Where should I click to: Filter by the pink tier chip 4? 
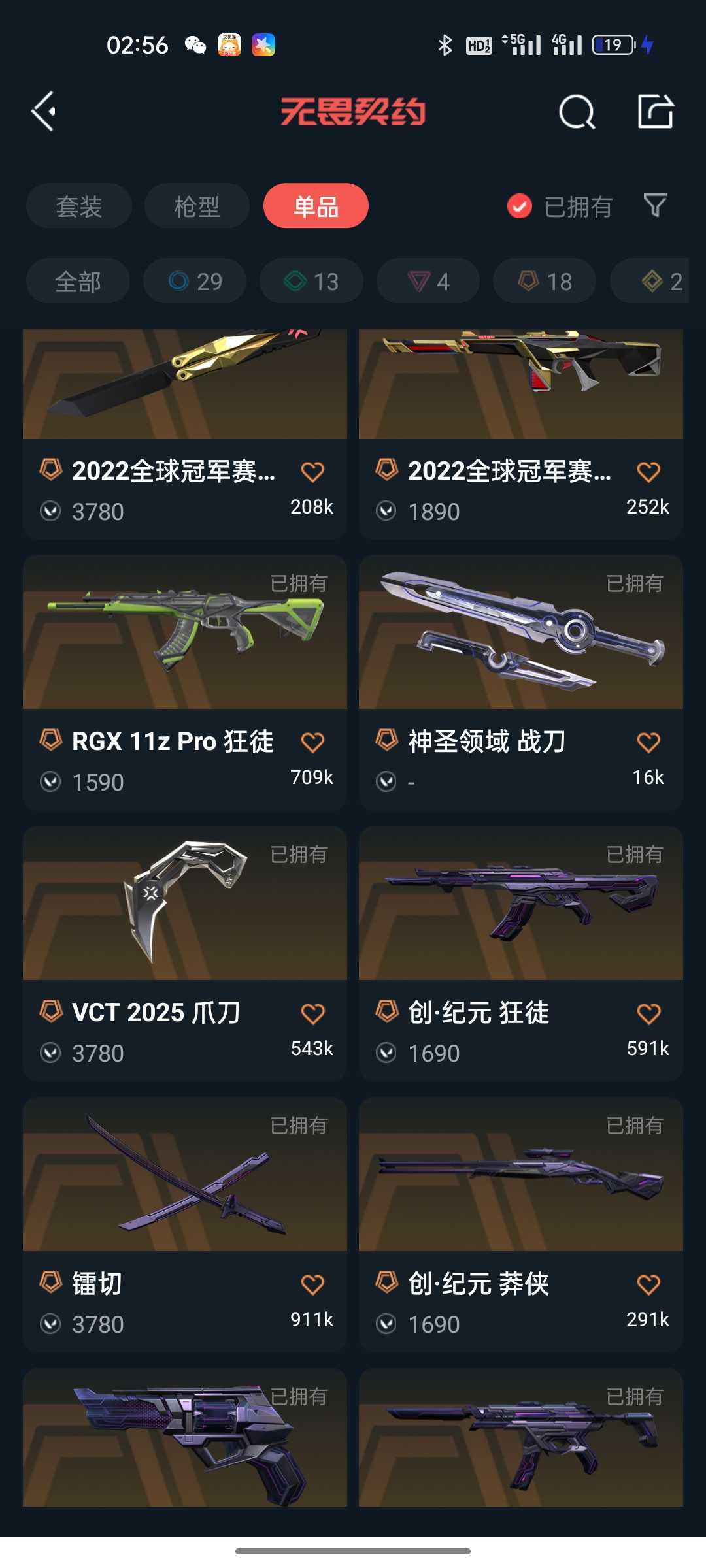[x=428, y=282]
